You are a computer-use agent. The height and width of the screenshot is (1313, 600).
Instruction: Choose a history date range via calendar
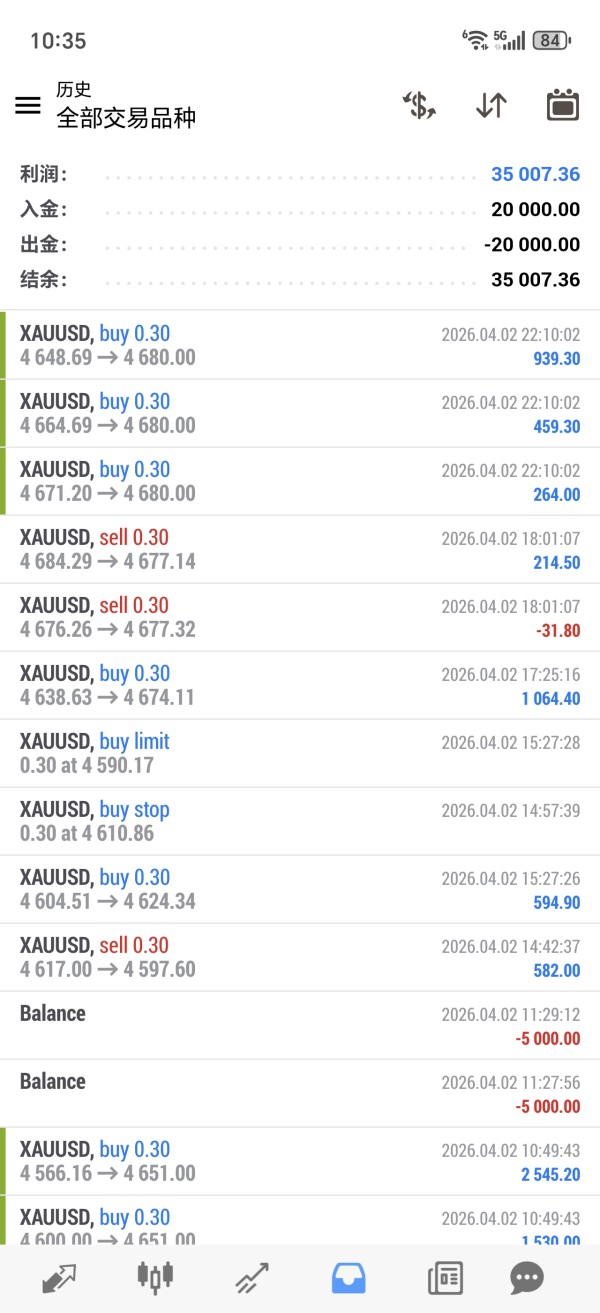point(563,105)
